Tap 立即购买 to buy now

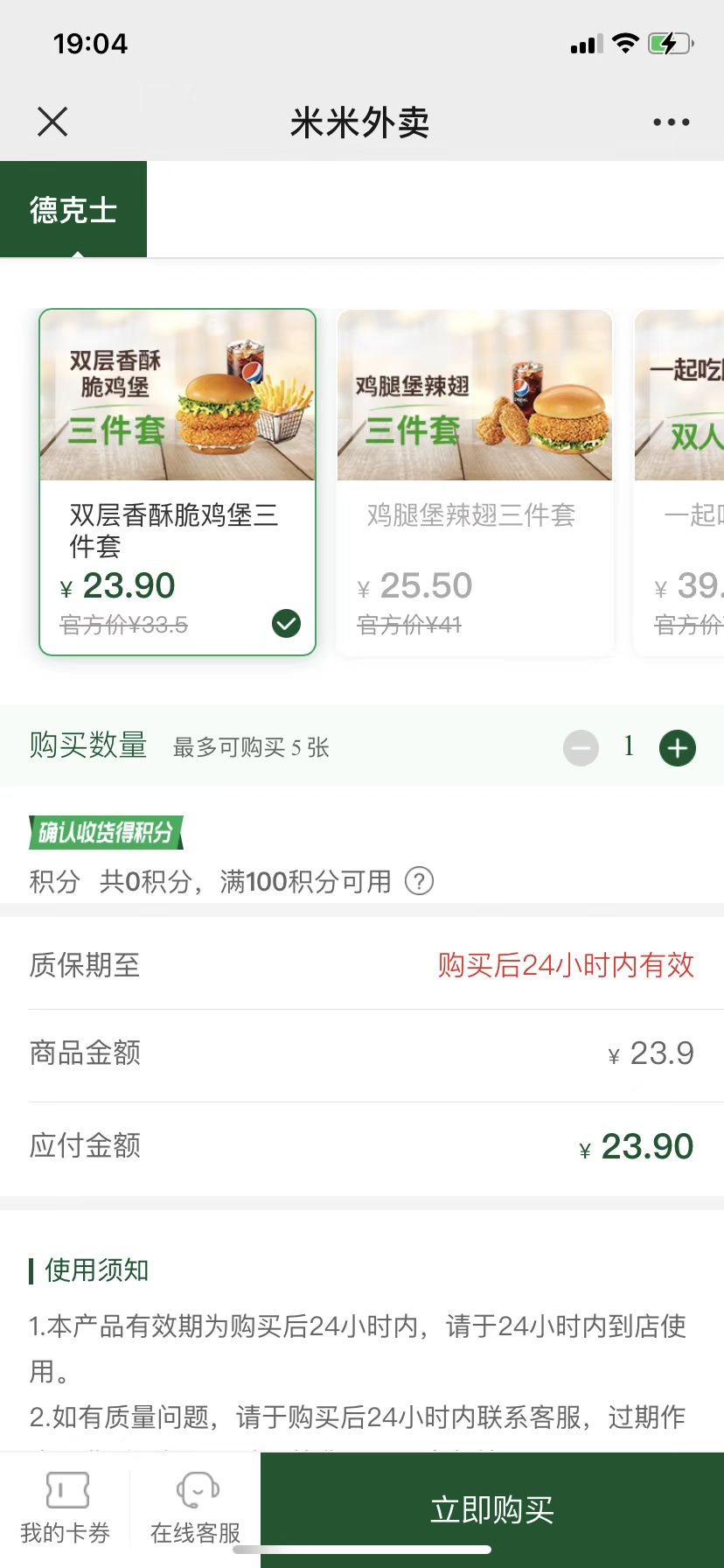pyautogui.click(x=492, y=1510)
